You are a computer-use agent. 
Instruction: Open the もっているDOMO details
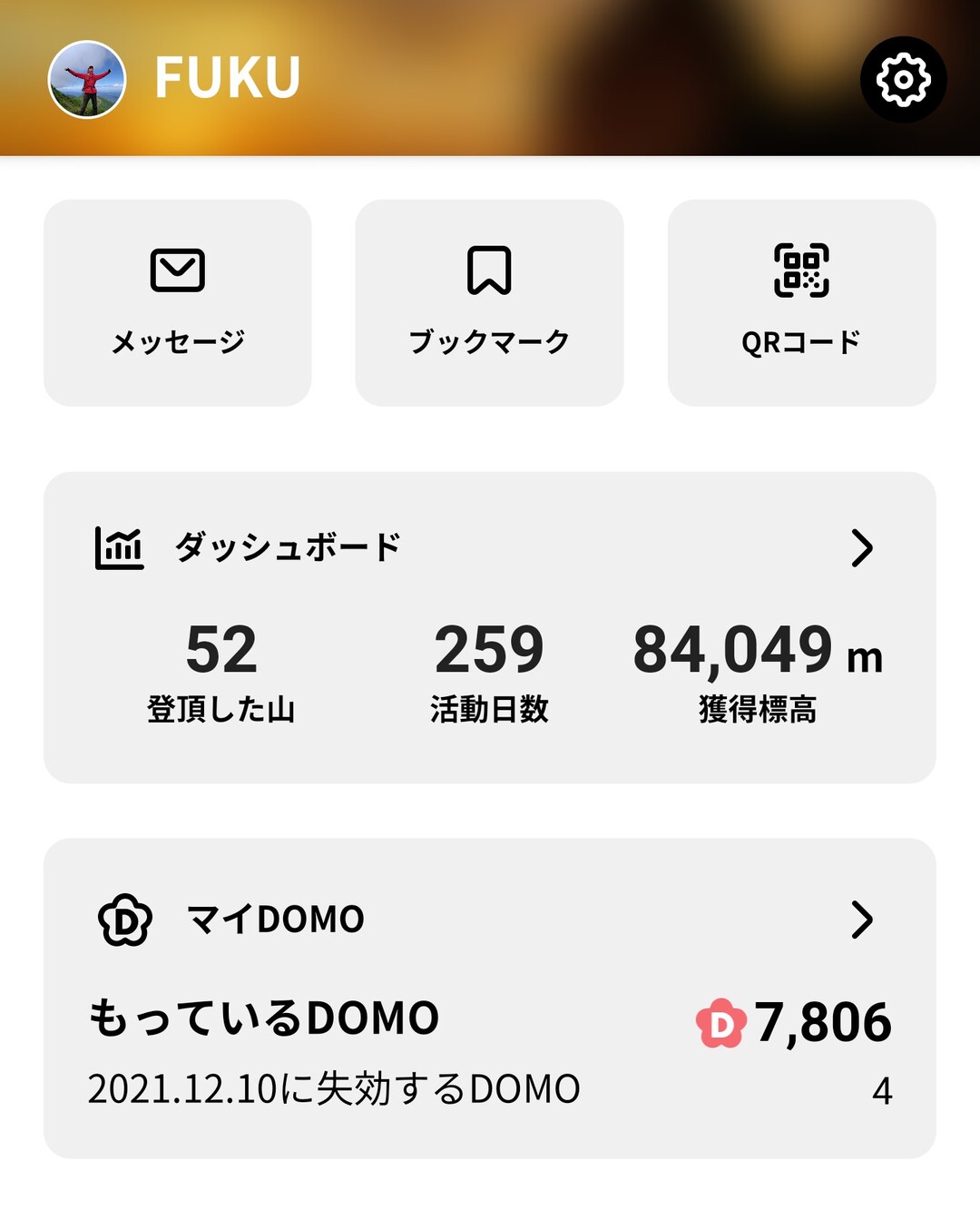[263, 1018]
